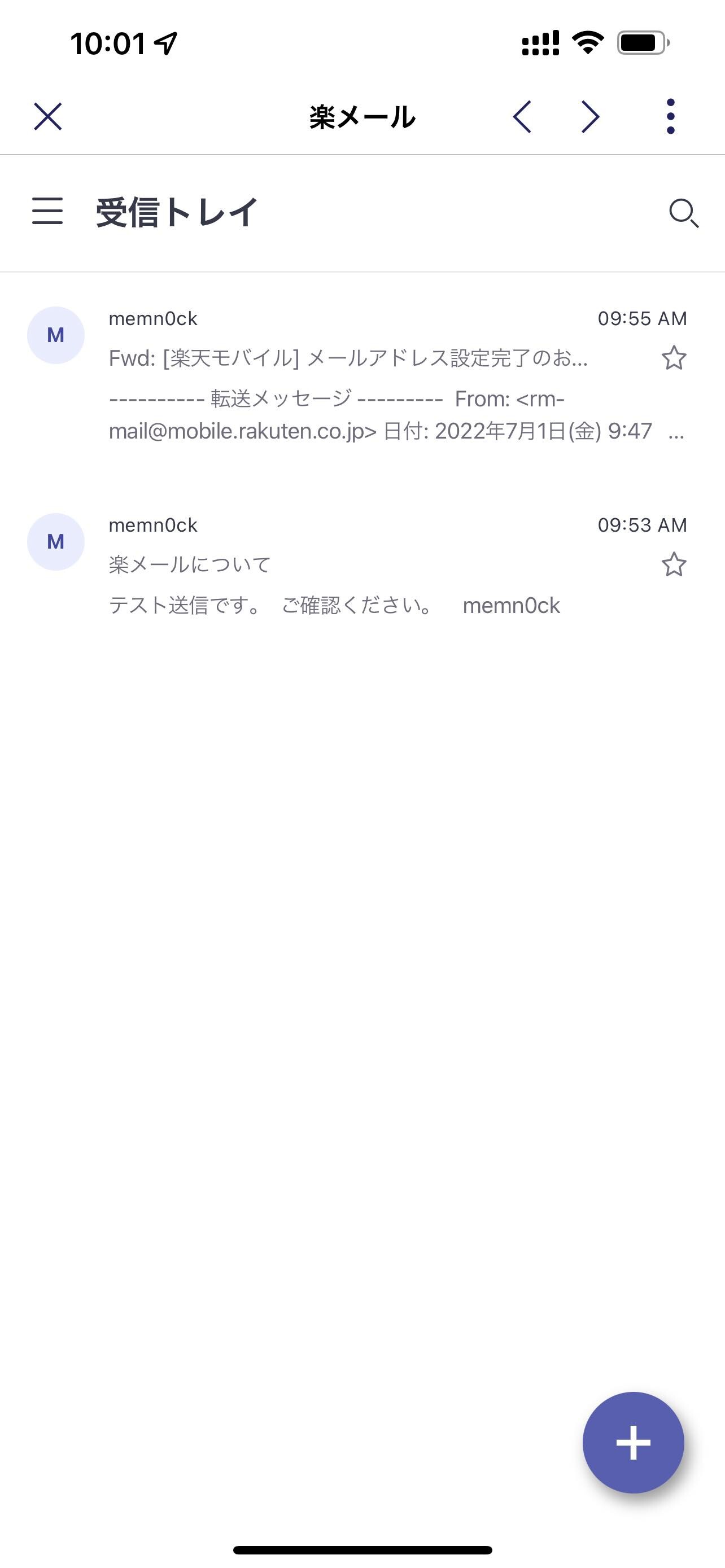This screenshot has width=725, height=1568.
Task: Star the 楽メールについて email
Action: tap(673, 564)
